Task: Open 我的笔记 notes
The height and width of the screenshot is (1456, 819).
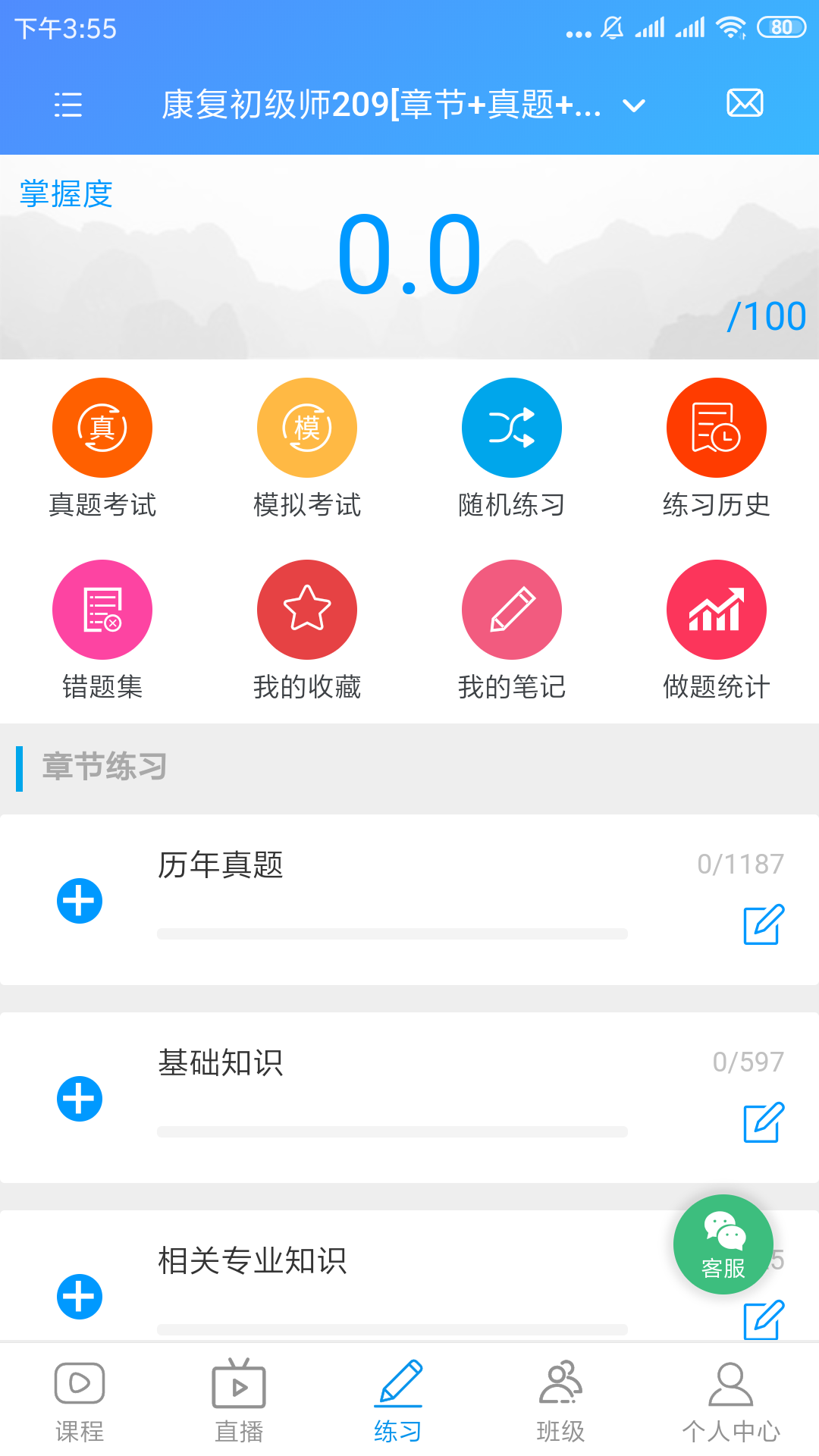Action: (512, 609)
